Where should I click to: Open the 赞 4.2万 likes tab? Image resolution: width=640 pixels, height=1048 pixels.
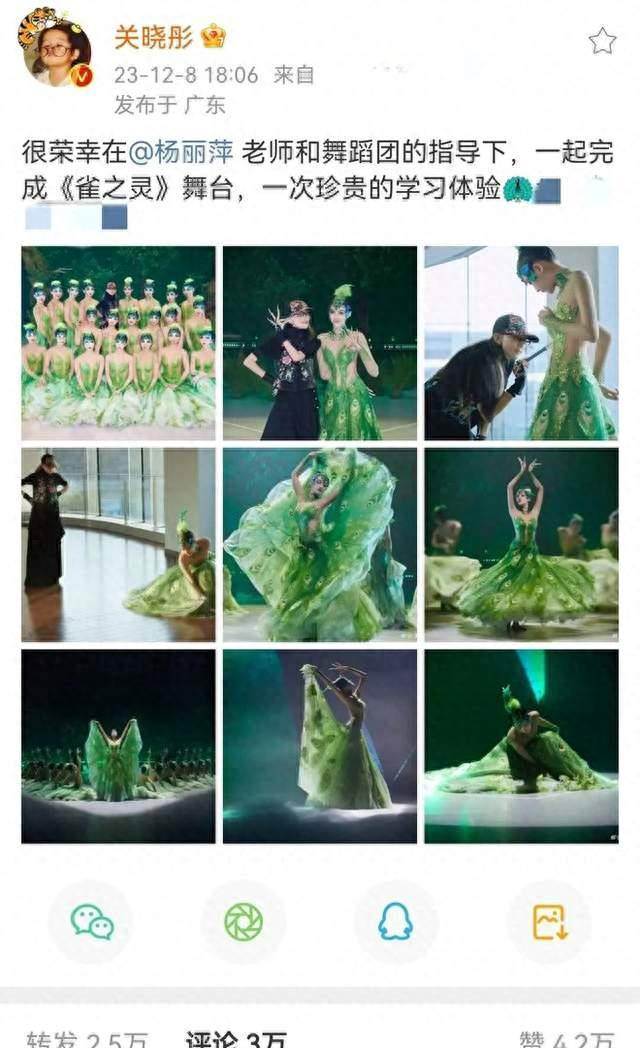tap(566, 1038)
